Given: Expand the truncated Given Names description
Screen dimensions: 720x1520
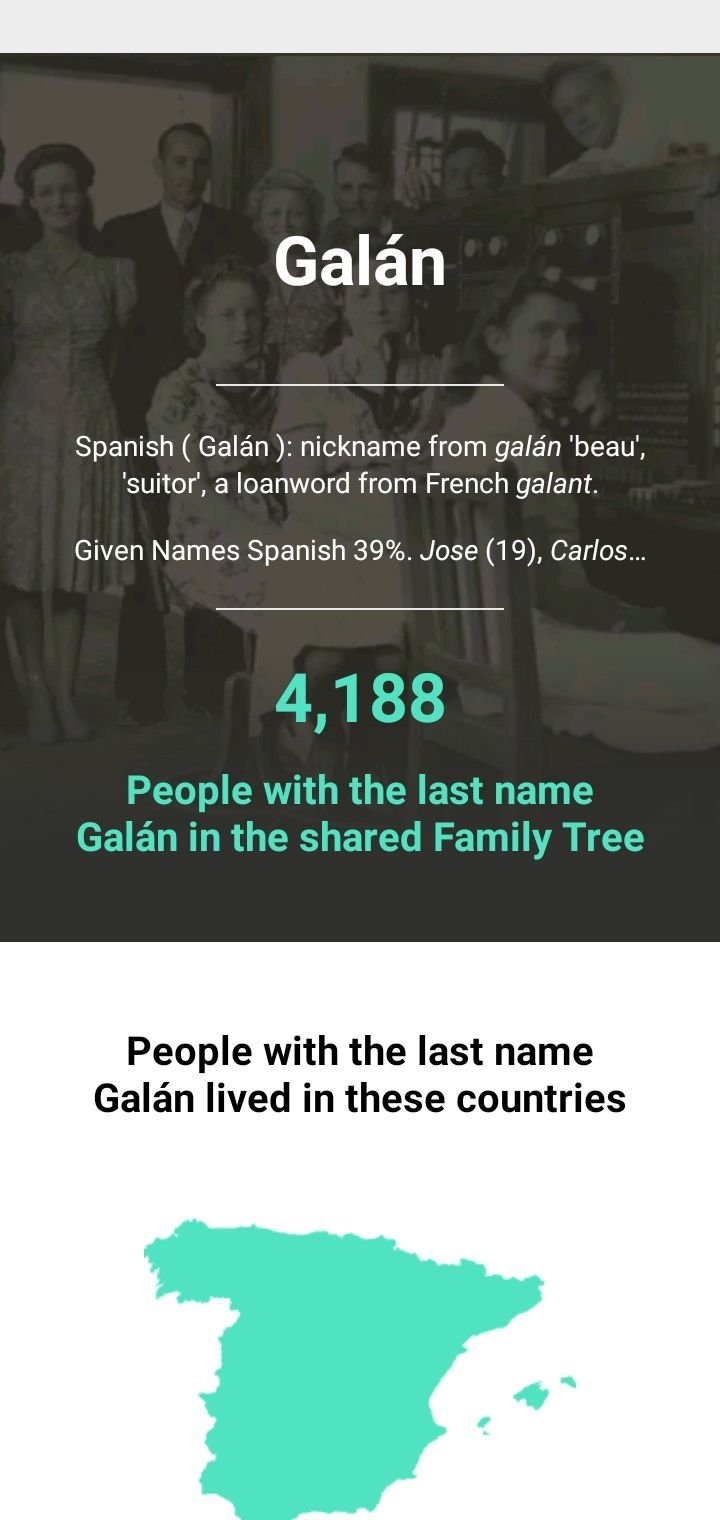Looking at the screenshot, I should pos(360,551).
